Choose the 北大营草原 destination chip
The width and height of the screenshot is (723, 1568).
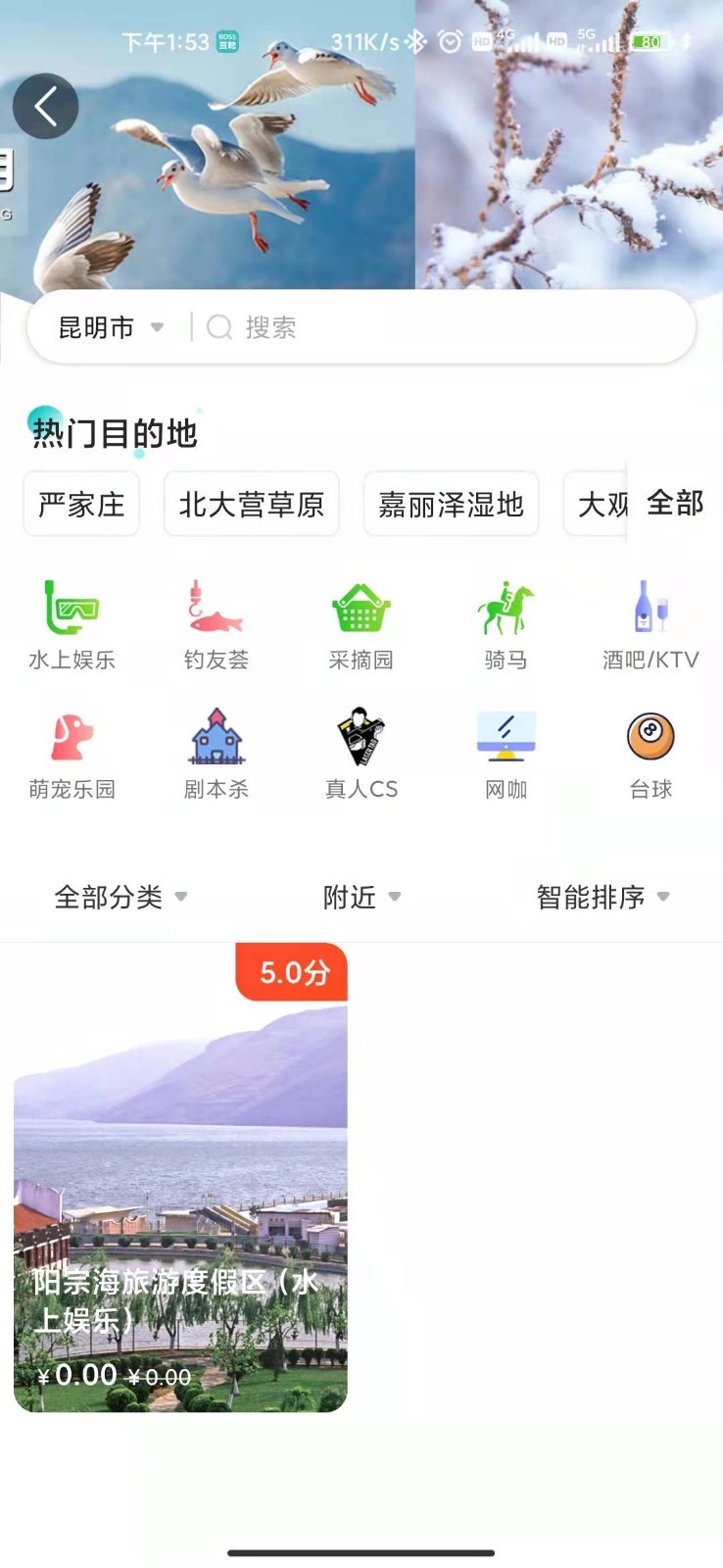point(252,505)
